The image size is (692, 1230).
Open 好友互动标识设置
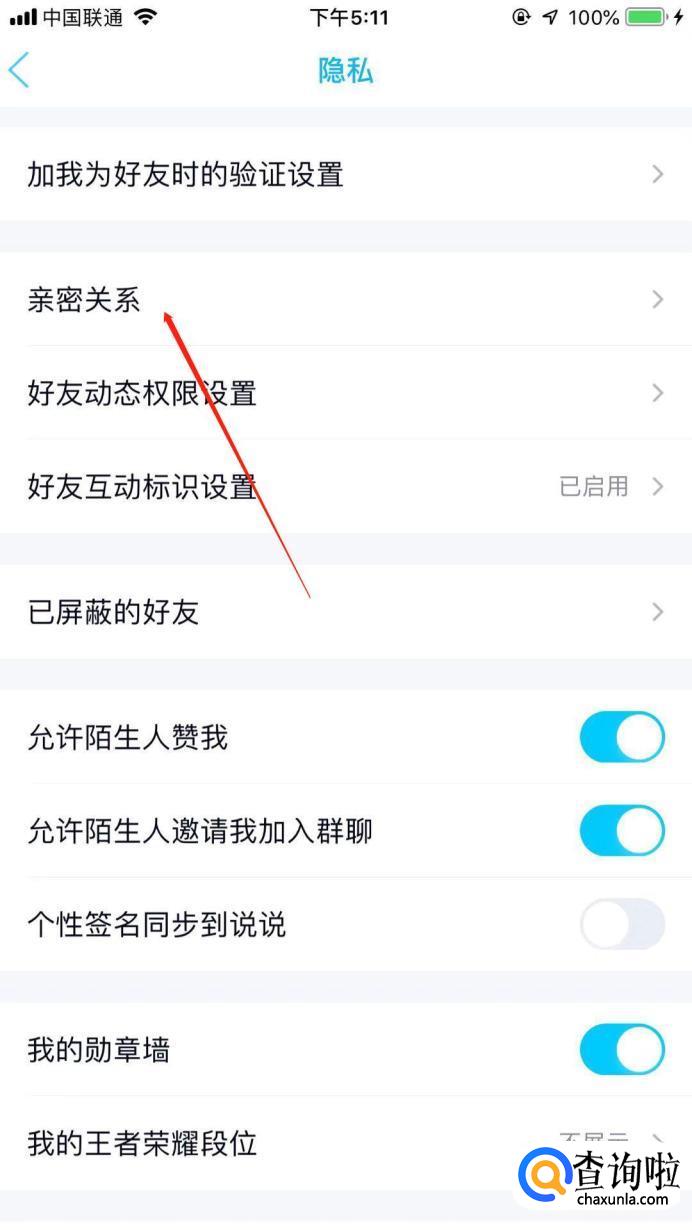point(345,487)
